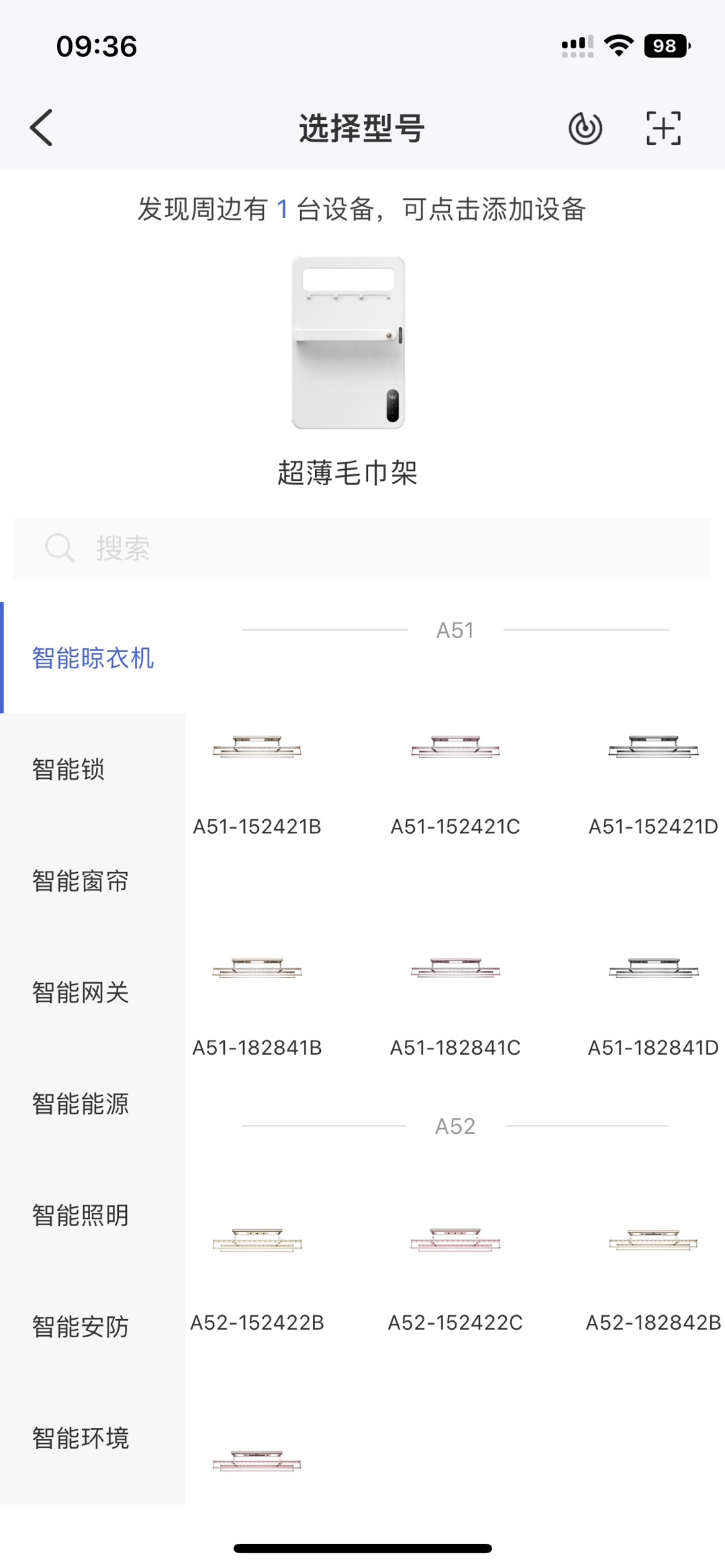Open the 智能能源 category
Screen dimensions: 725x1568
click(93, 1103)
